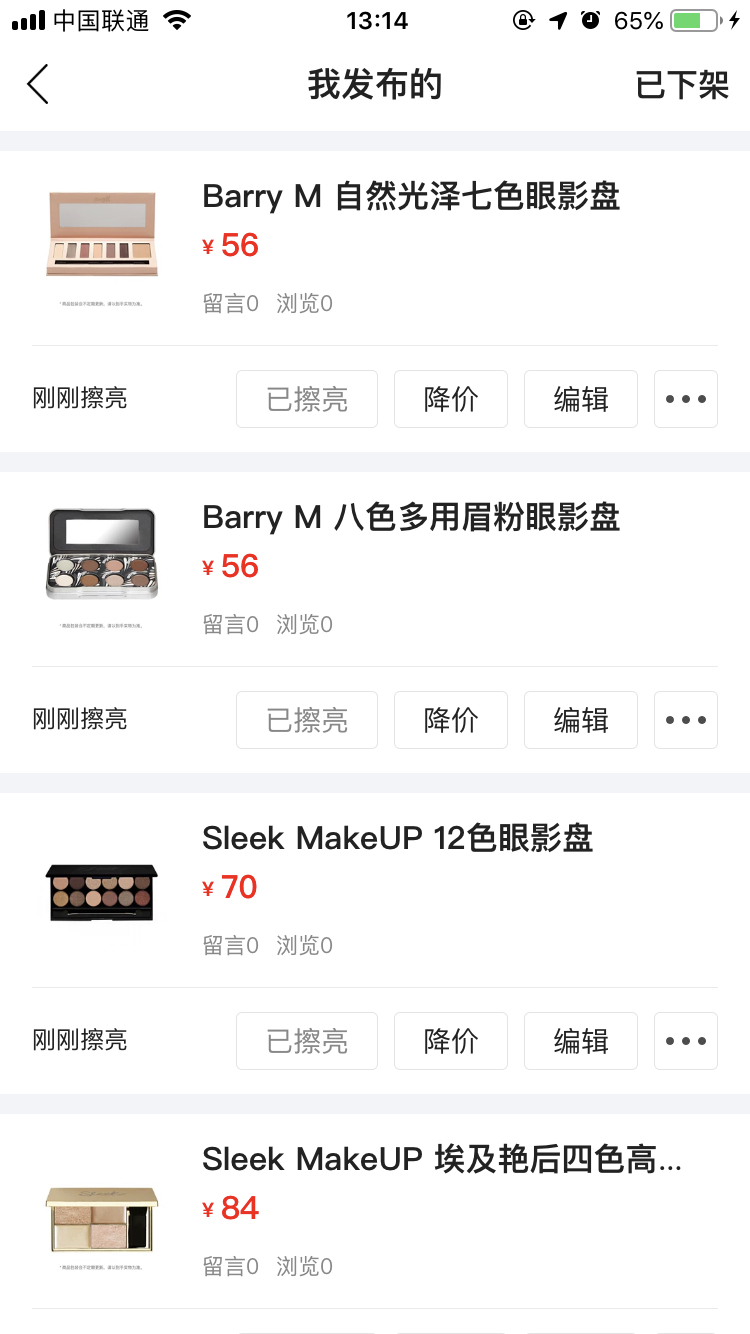Open Sleek MakeUP 埃及艳后四色高光 listing
750x1334 pixels.
[441, 1160]
